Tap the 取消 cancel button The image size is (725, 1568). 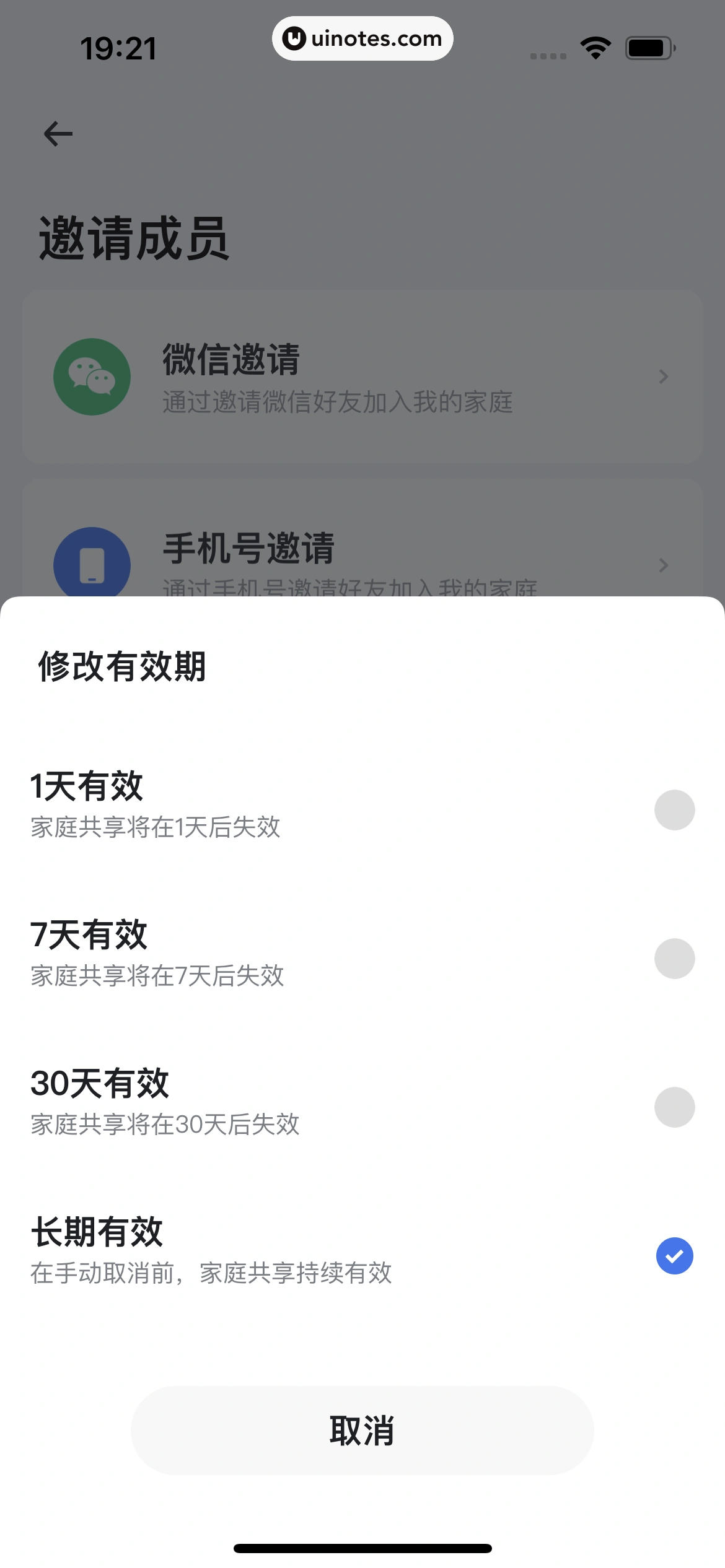362,1431
